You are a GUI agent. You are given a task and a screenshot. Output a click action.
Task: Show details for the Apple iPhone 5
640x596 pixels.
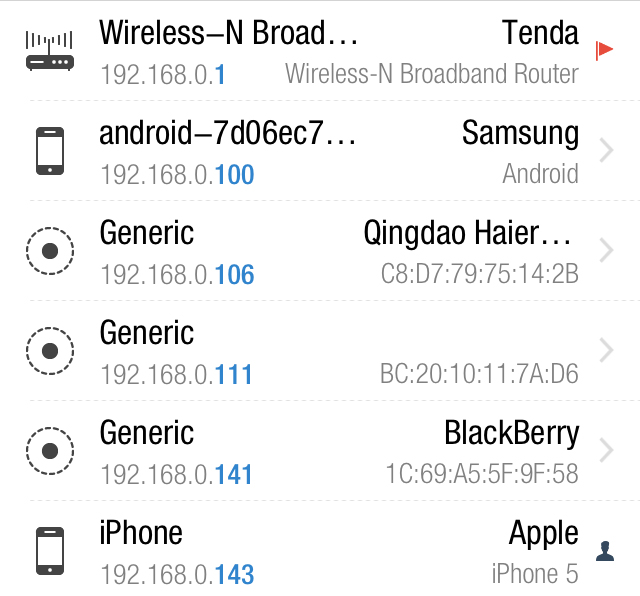[x=320, y=551]
